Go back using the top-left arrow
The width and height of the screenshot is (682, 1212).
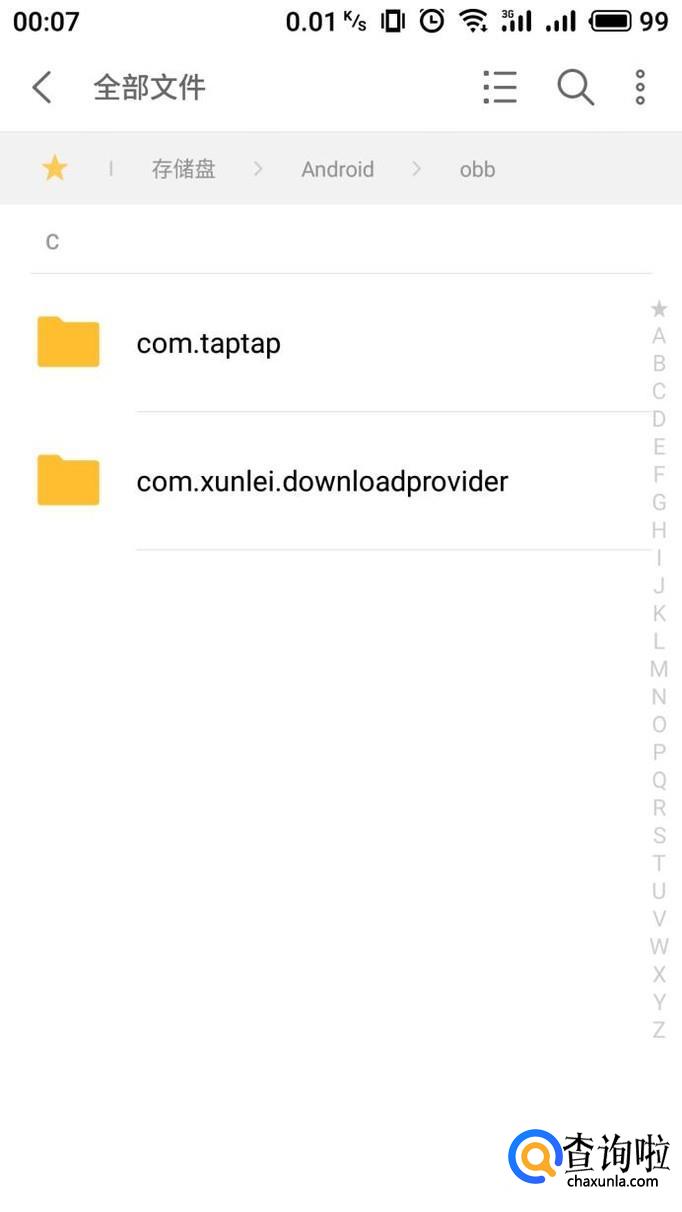click(x=42, y=88)
